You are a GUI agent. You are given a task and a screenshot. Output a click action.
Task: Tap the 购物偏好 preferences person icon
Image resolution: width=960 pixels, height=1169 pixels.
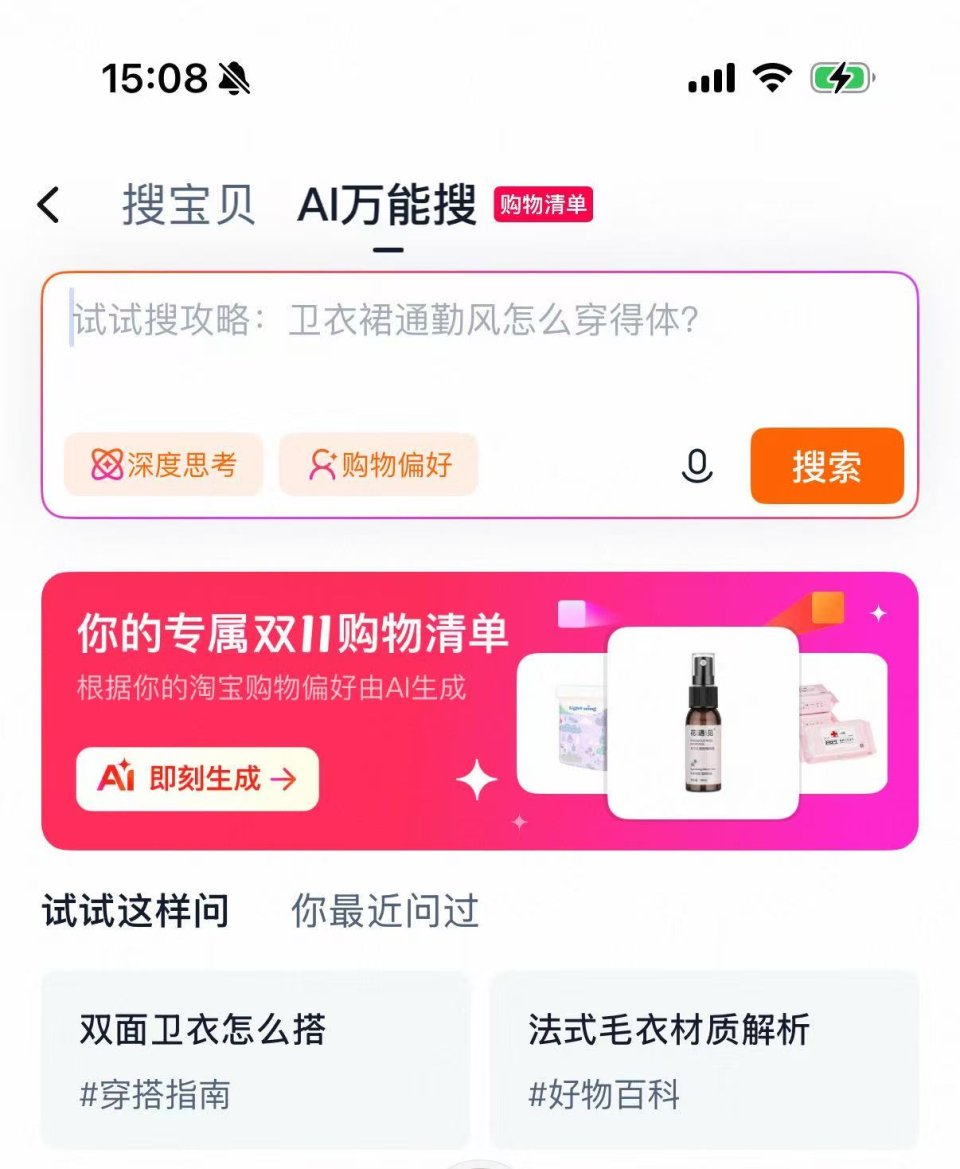pos(321,463)
